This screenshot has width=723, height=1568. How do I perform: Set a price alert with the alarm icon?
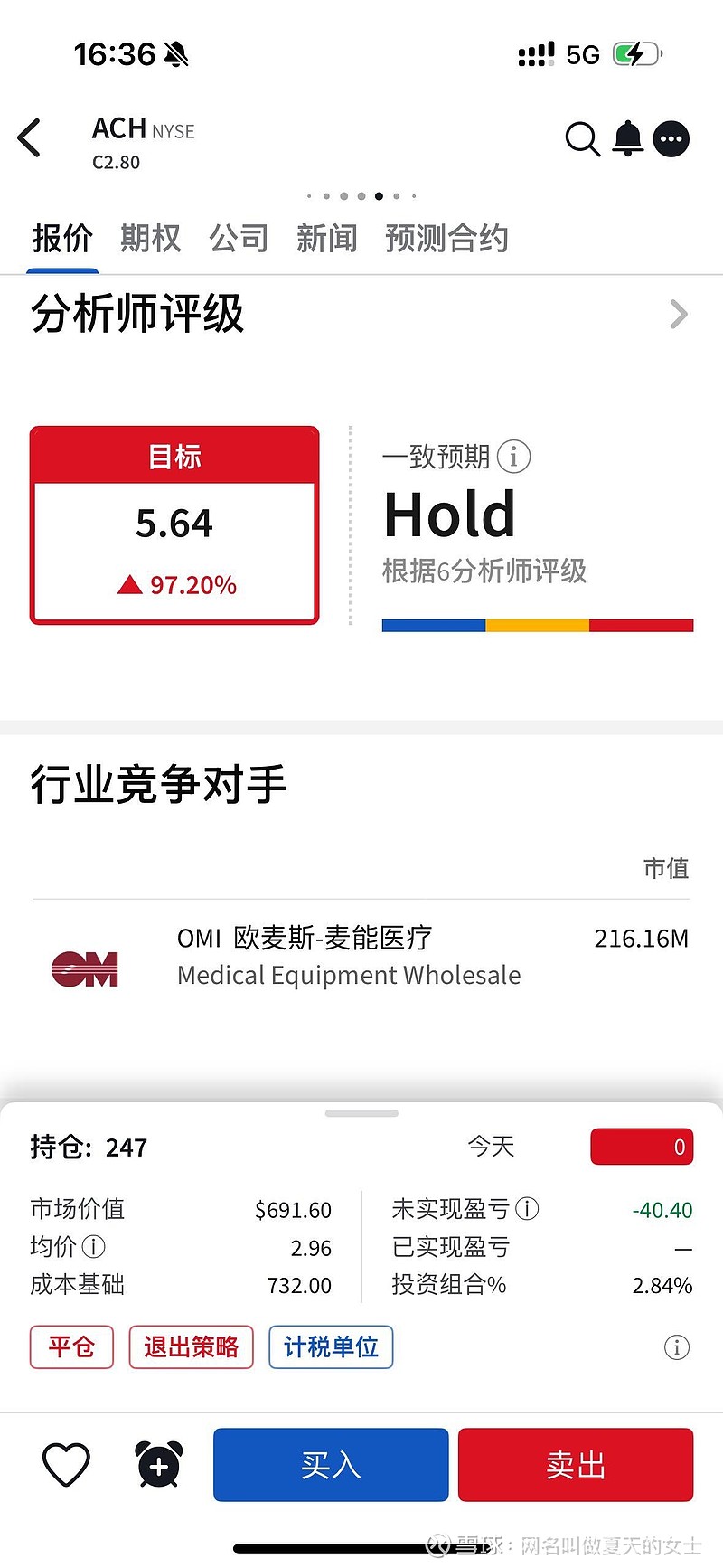click(x=159, y=1464)
